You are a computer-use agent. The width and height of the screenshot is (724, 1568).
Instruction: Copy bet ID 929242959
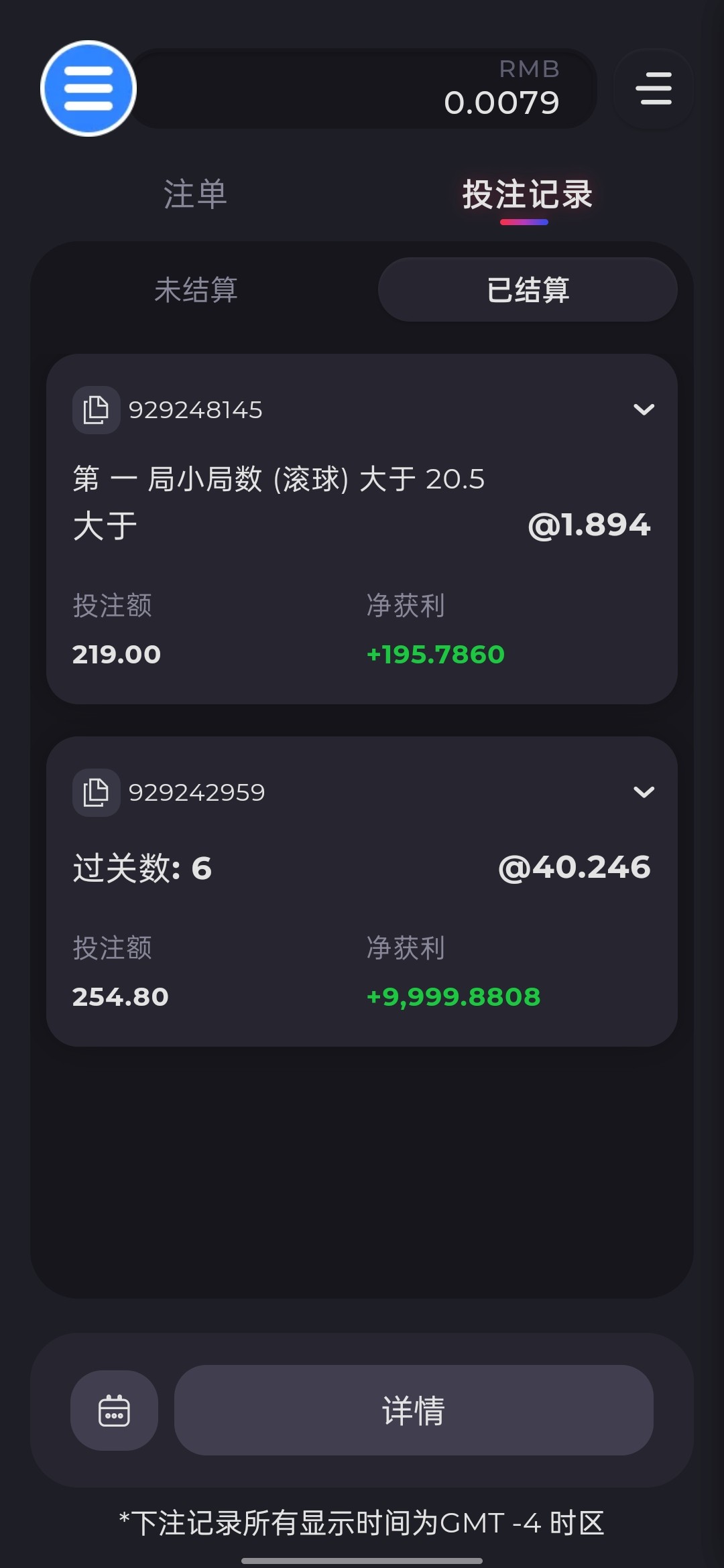pyautogui.click(x=97, y=793)
